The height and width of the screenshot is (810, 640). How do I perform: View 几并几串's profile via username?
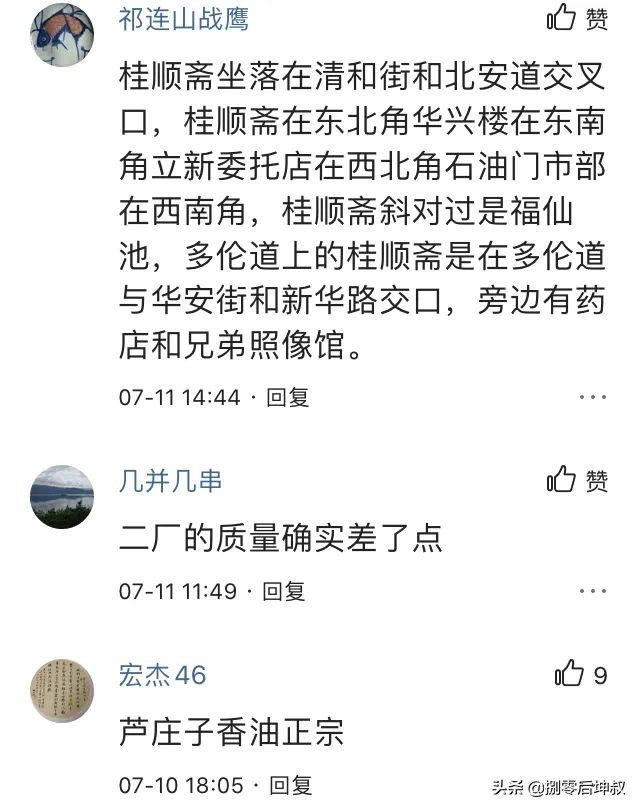(170, 481)
